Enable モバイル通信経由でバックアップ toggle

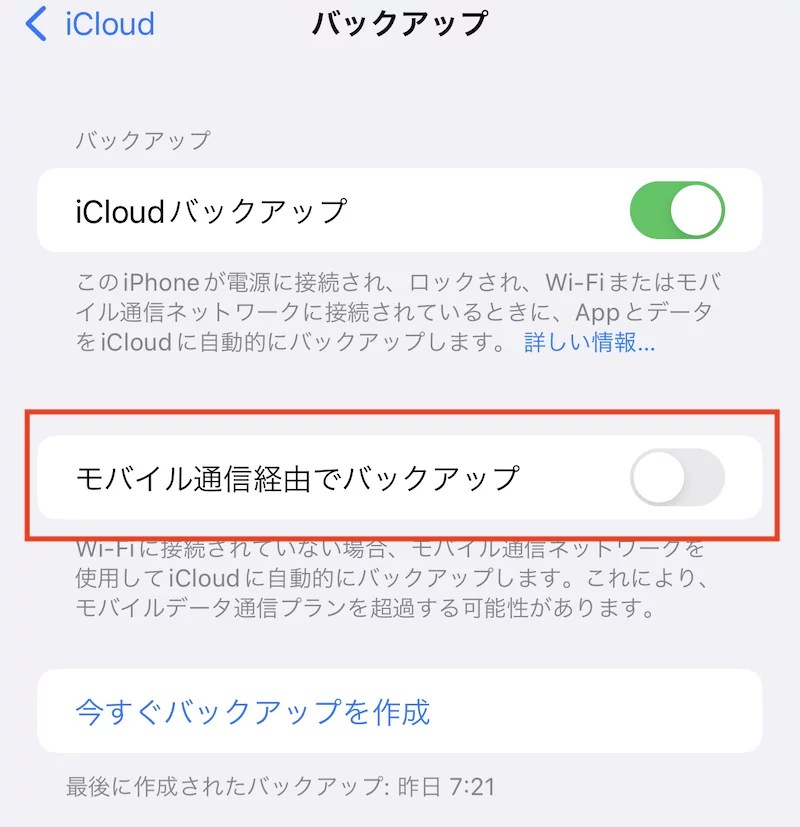[x=677, y=478]
